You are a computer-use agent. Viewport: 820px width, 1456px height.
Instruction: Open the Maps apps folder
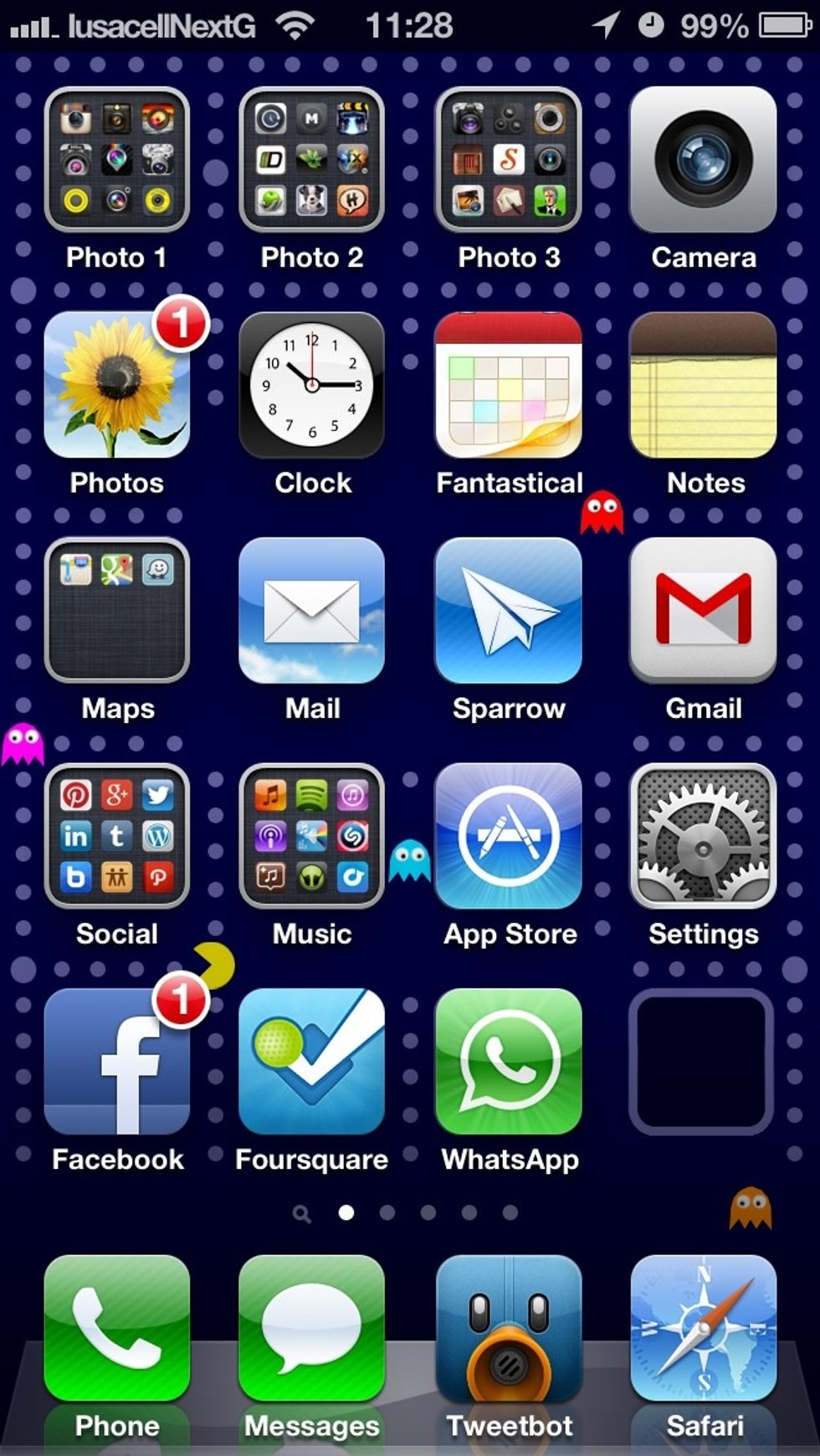click(115, 613)
